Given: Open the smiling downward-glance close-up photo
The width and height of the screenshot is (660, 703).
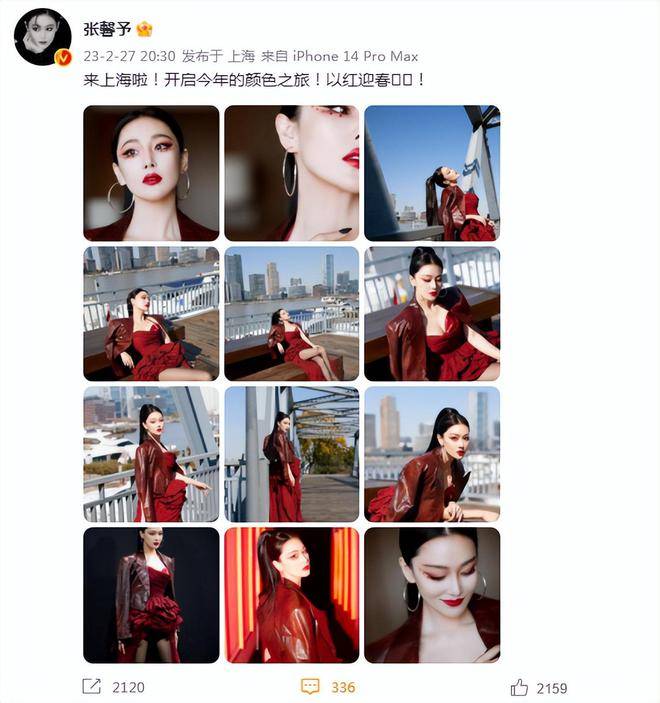Looking at the screenshot, I should [x=432, y=595].
